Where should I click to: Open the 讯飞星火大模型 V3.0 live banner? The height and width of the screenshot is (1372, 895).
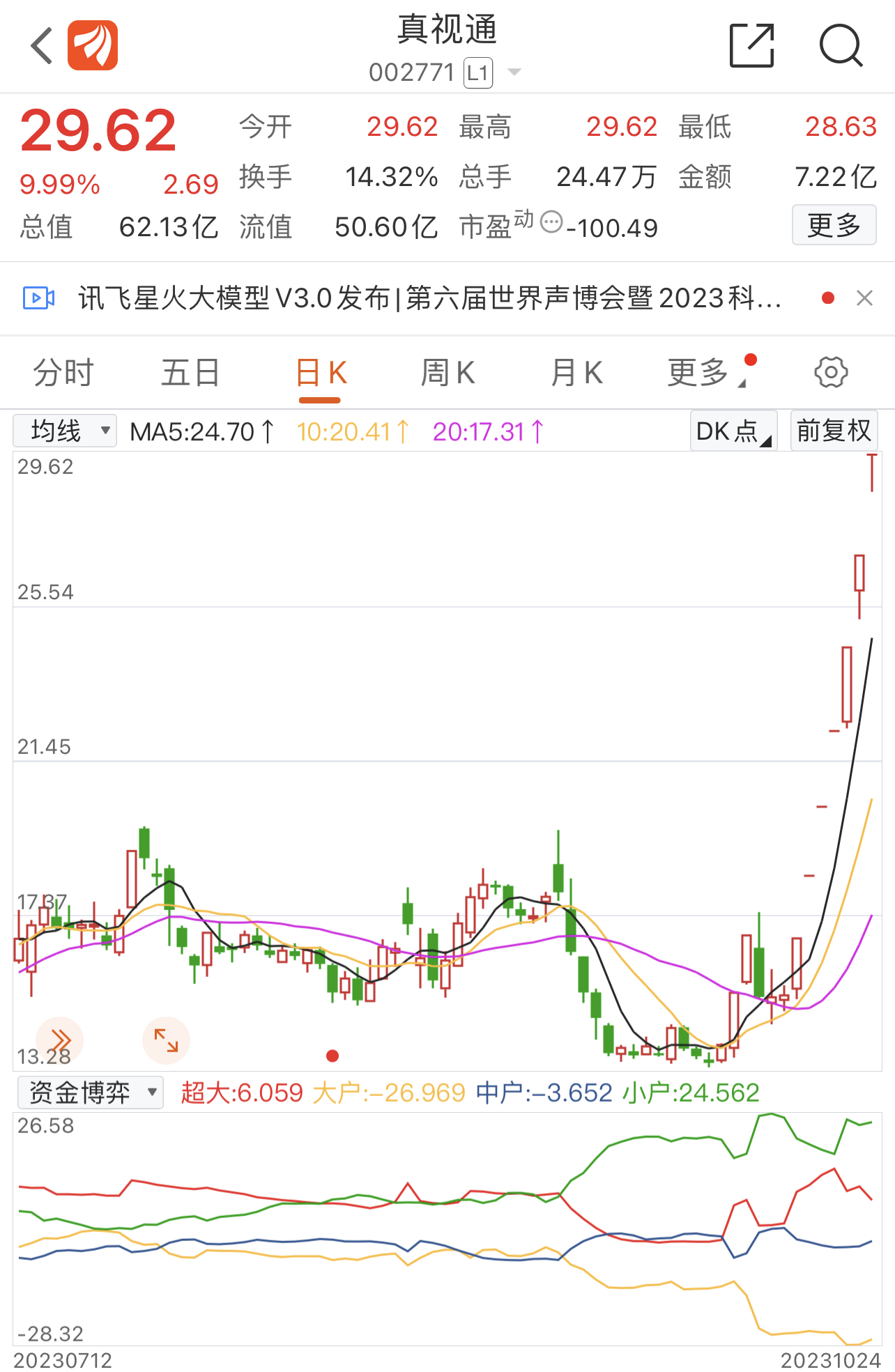429,298
